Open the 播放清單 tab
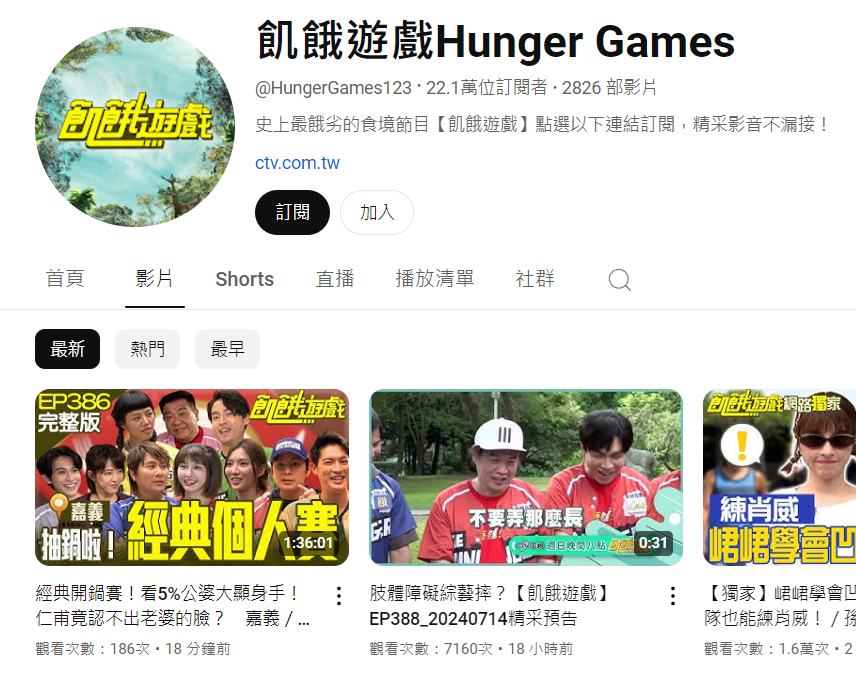 pyautogui.click(x=435, y=279)
